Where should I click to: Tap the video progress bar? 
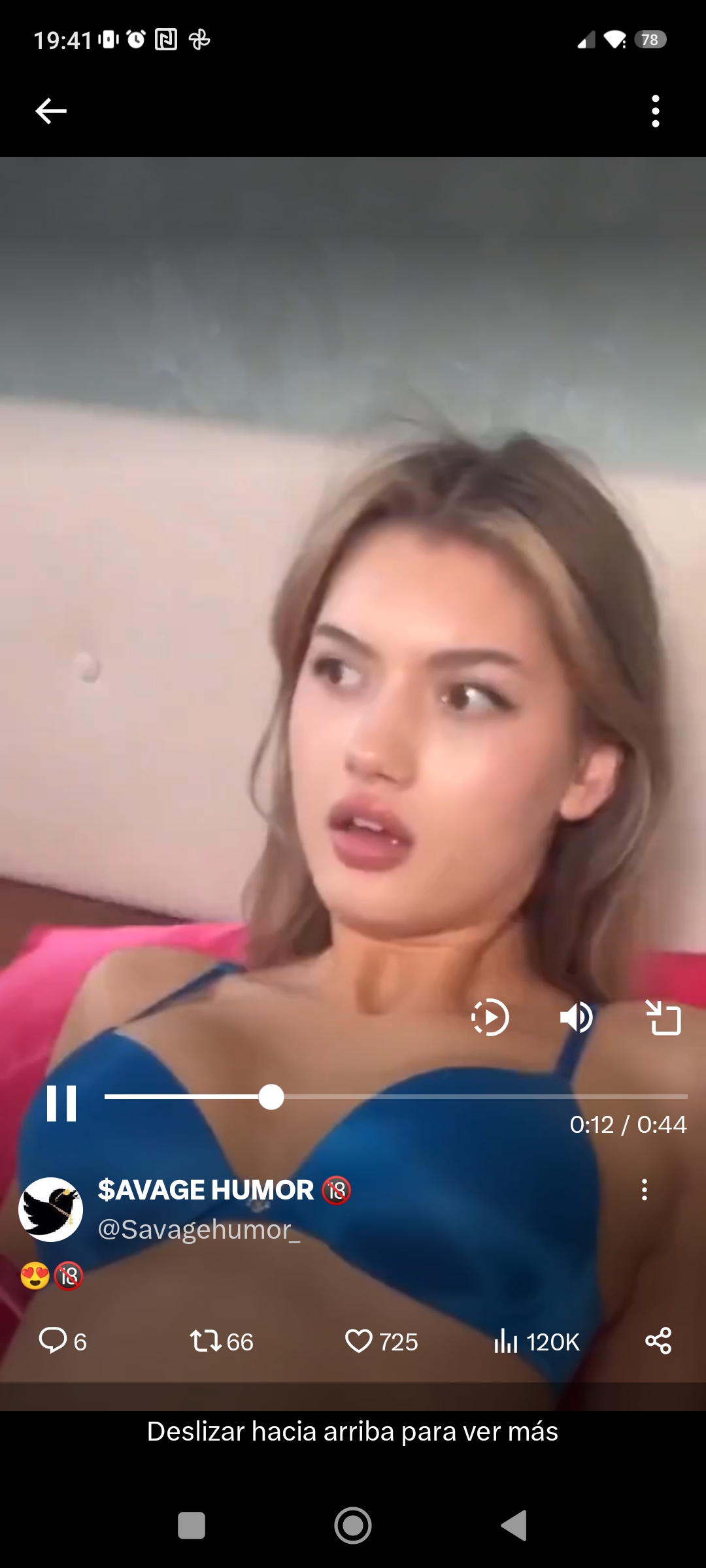point(458,1097)
